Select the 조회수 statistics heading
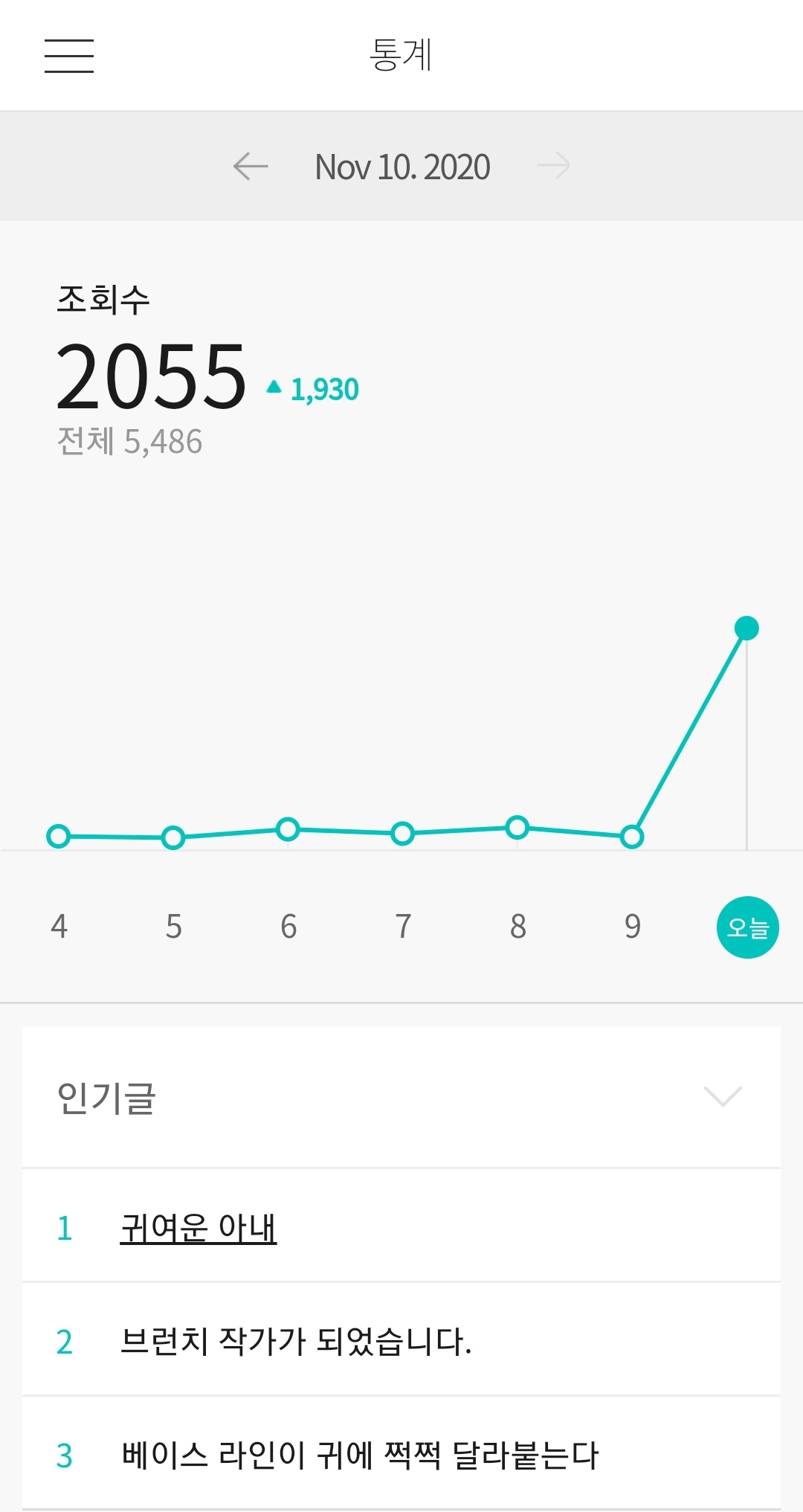803x1512 pixels. [x=103, y=297]
